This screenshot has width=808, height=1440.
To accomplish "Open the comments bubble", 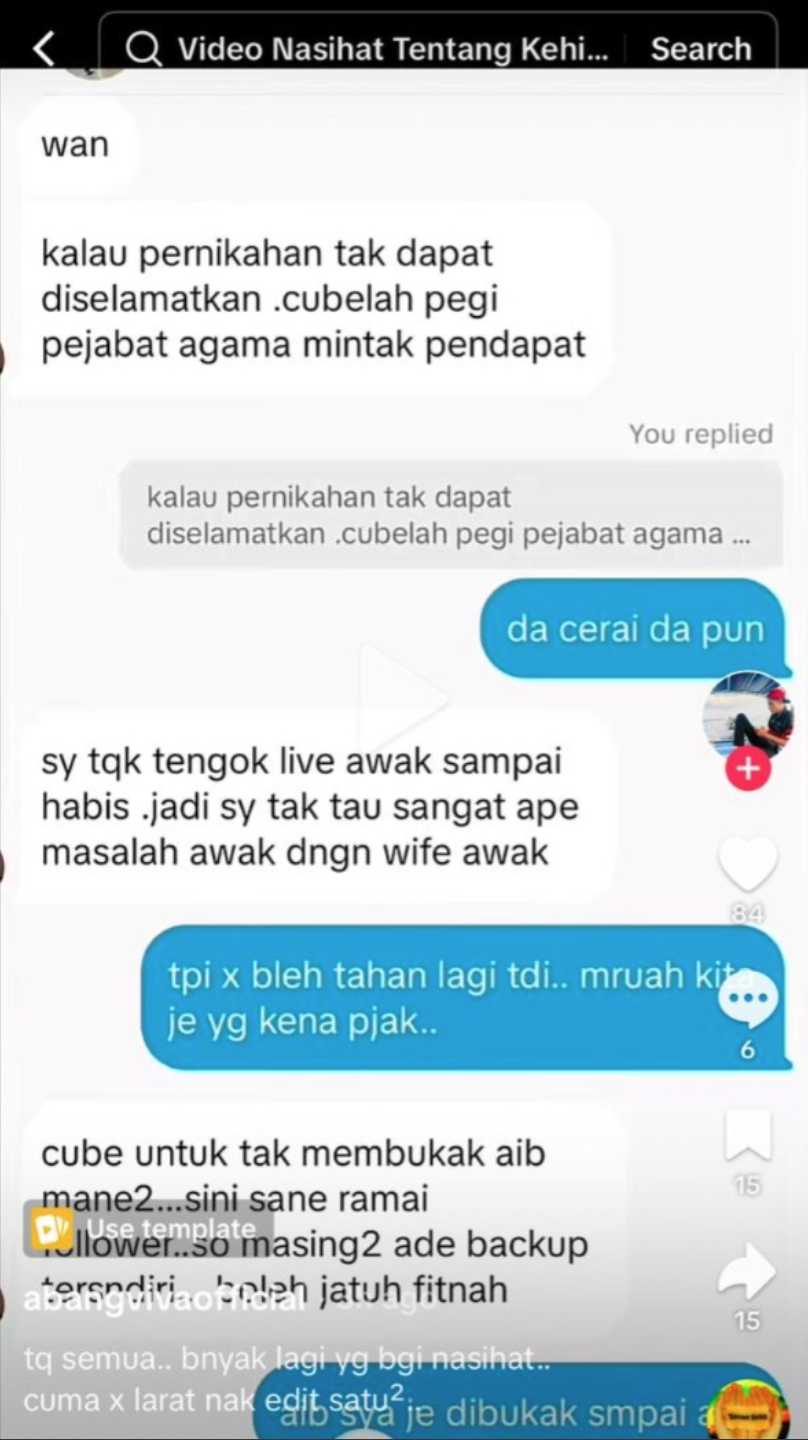I will pyautogui.click(x=747, y=998).
